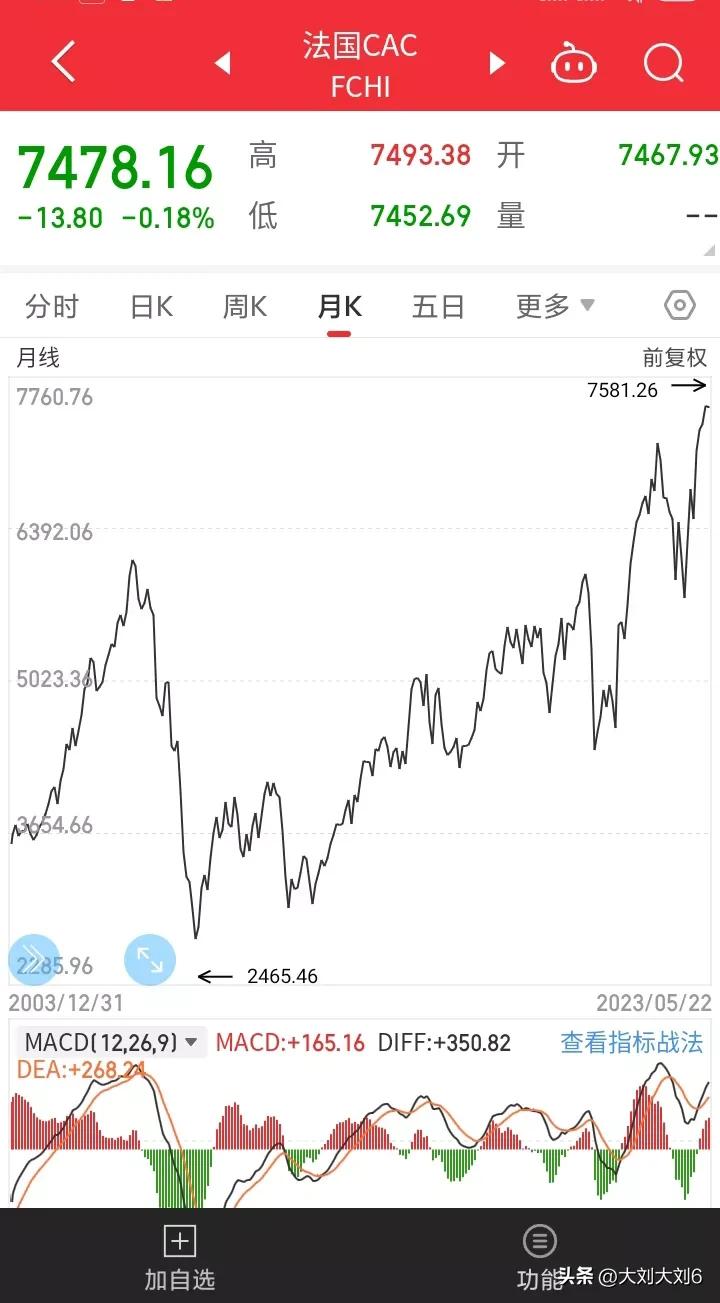The image size is (720, 1303).
Task: Expand the 更多 dropdown
Action: pos(554,306)
